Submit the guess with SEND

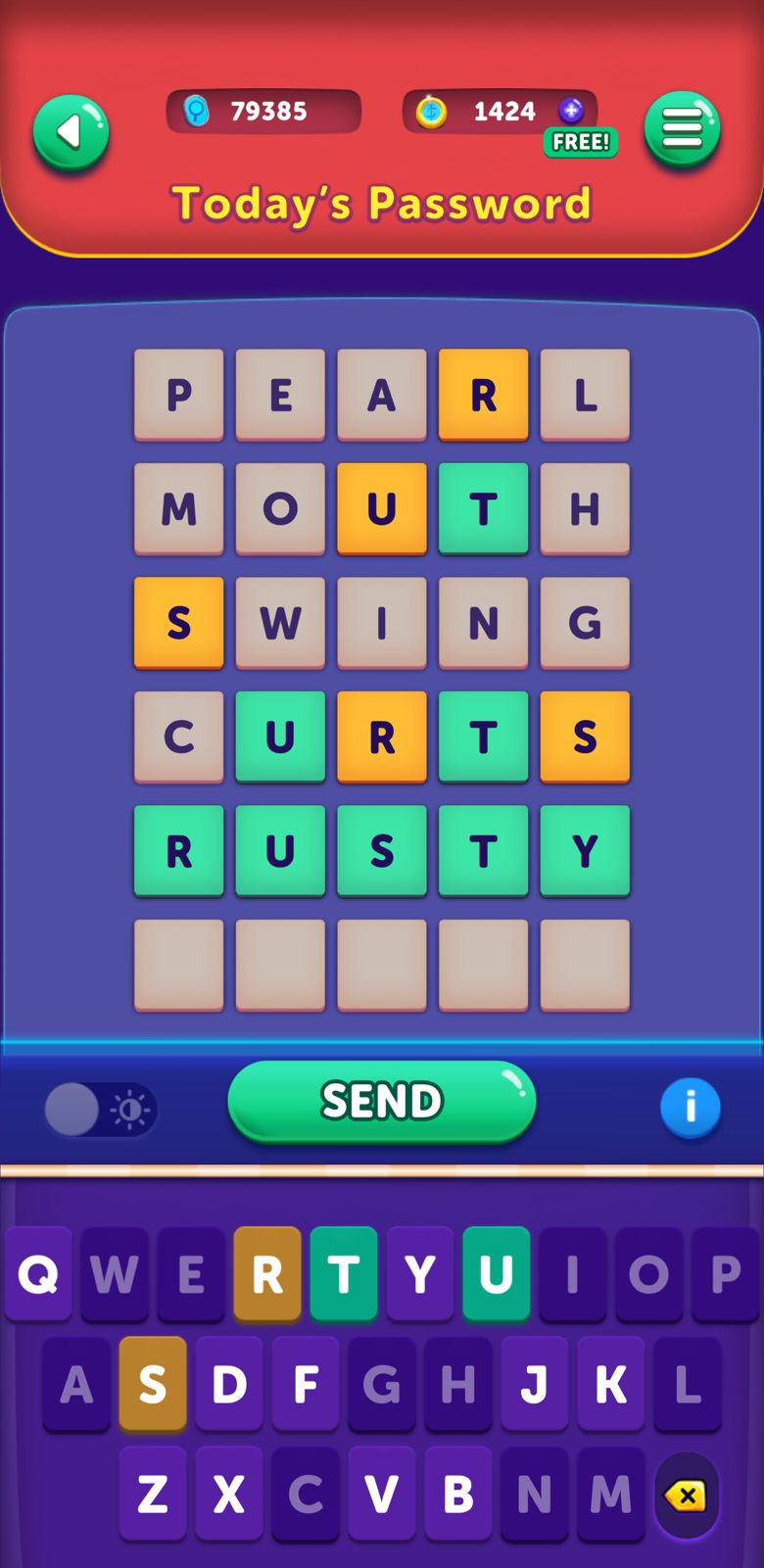tap(382, 1101)
